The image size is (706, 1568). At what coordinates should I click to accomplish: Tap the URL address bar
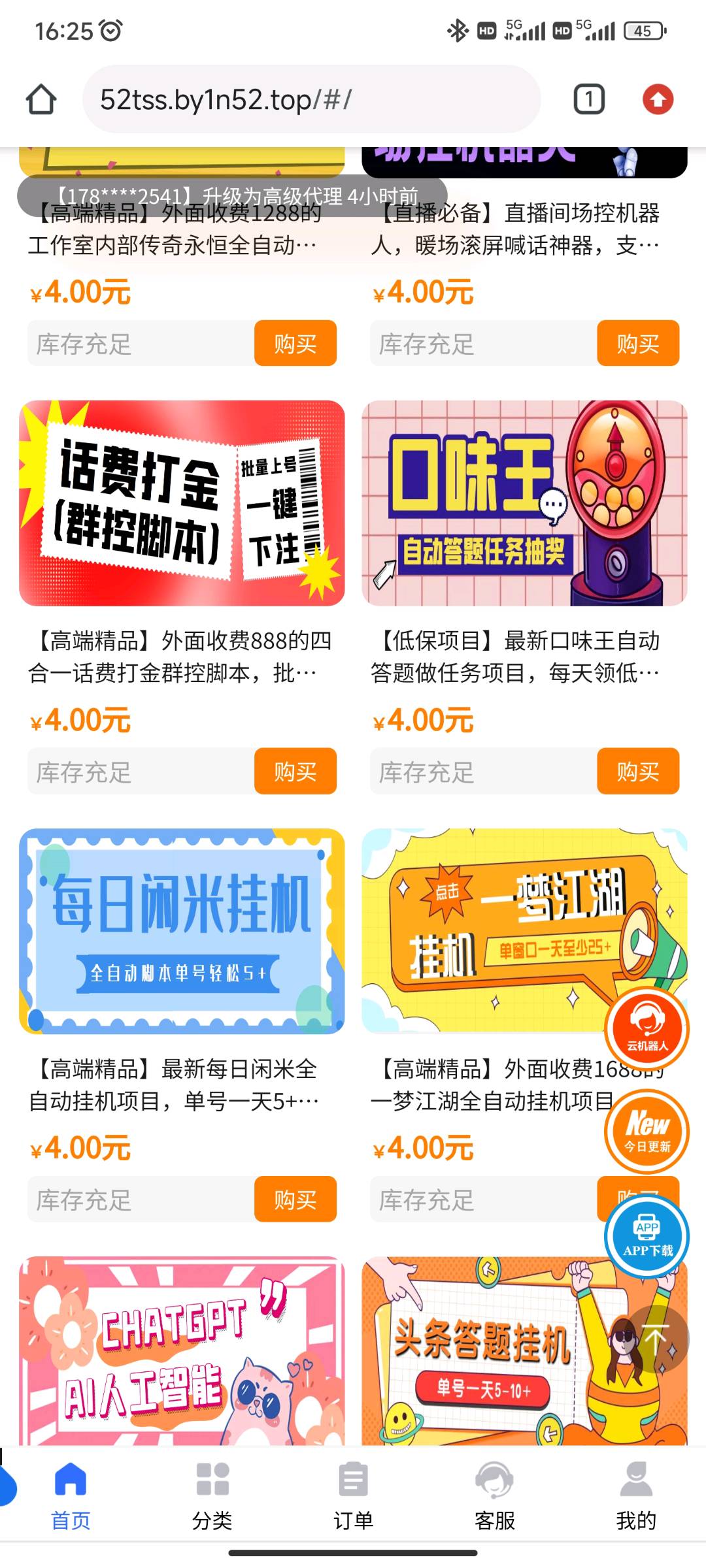[x=311, y=99]
